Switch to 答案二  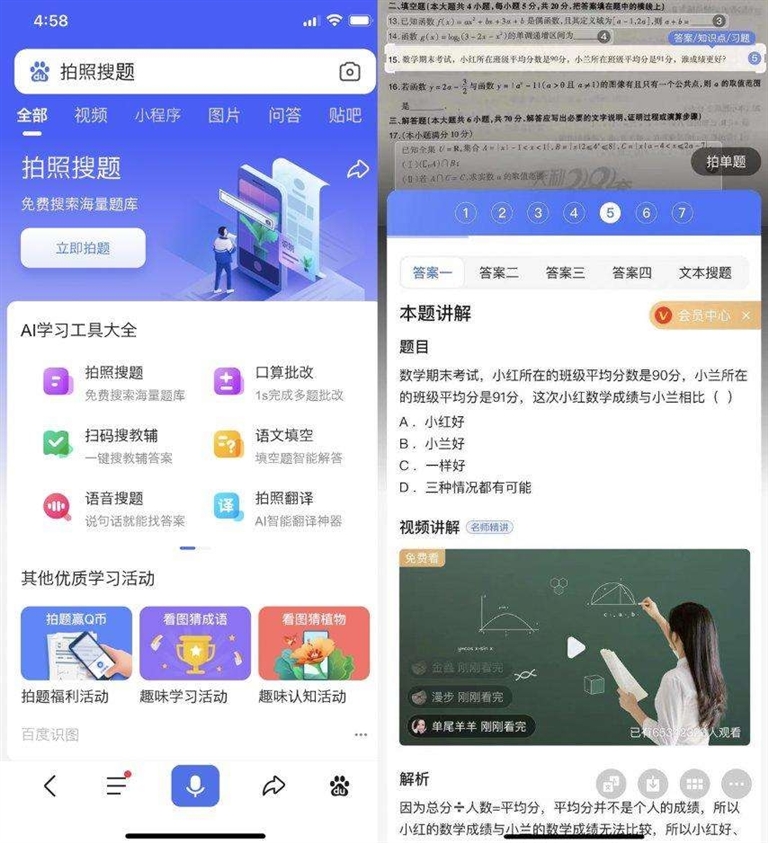tap(499, 272)
